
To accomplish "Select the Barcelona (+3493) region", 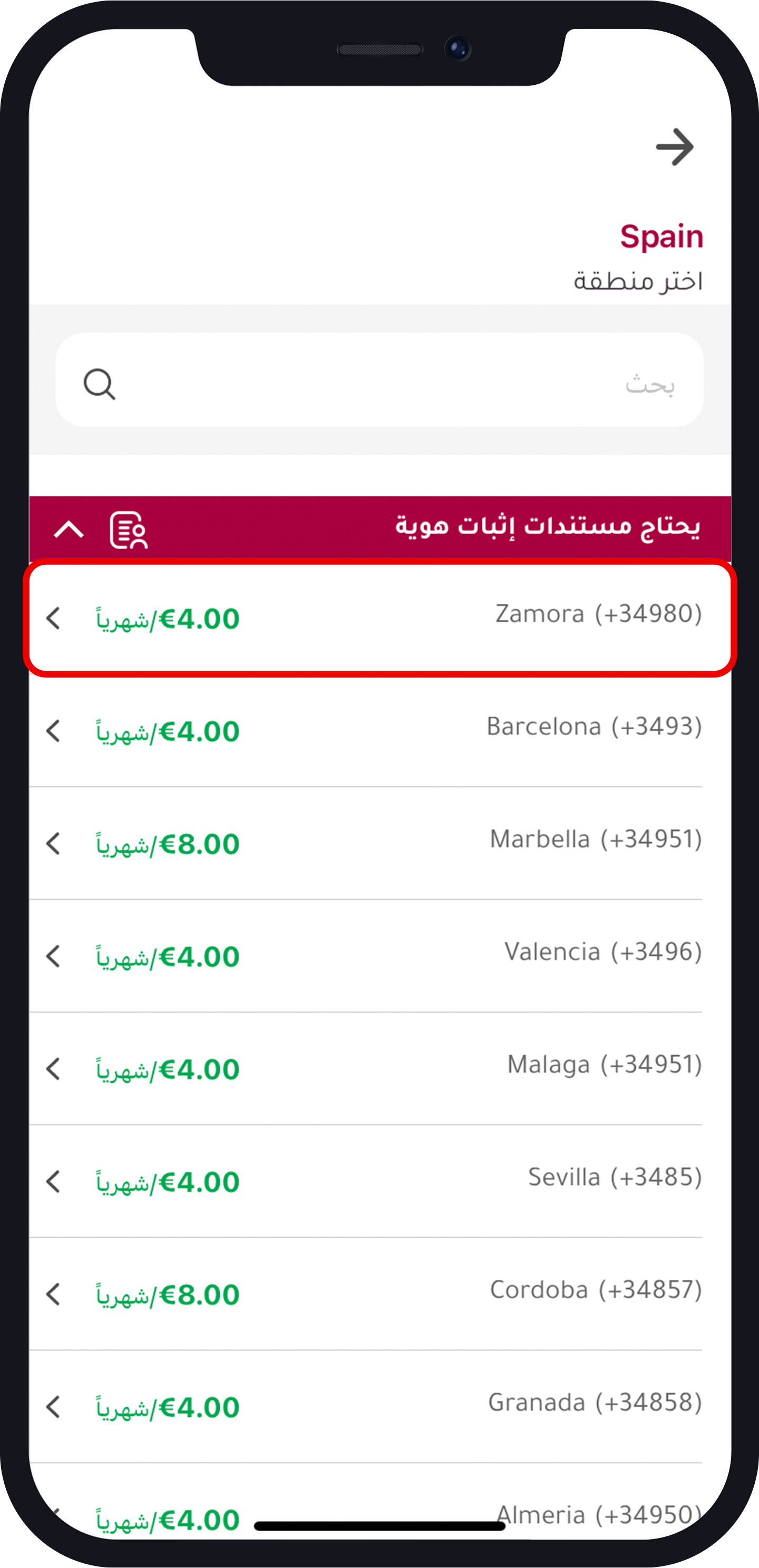I will [x=379, y=730].
